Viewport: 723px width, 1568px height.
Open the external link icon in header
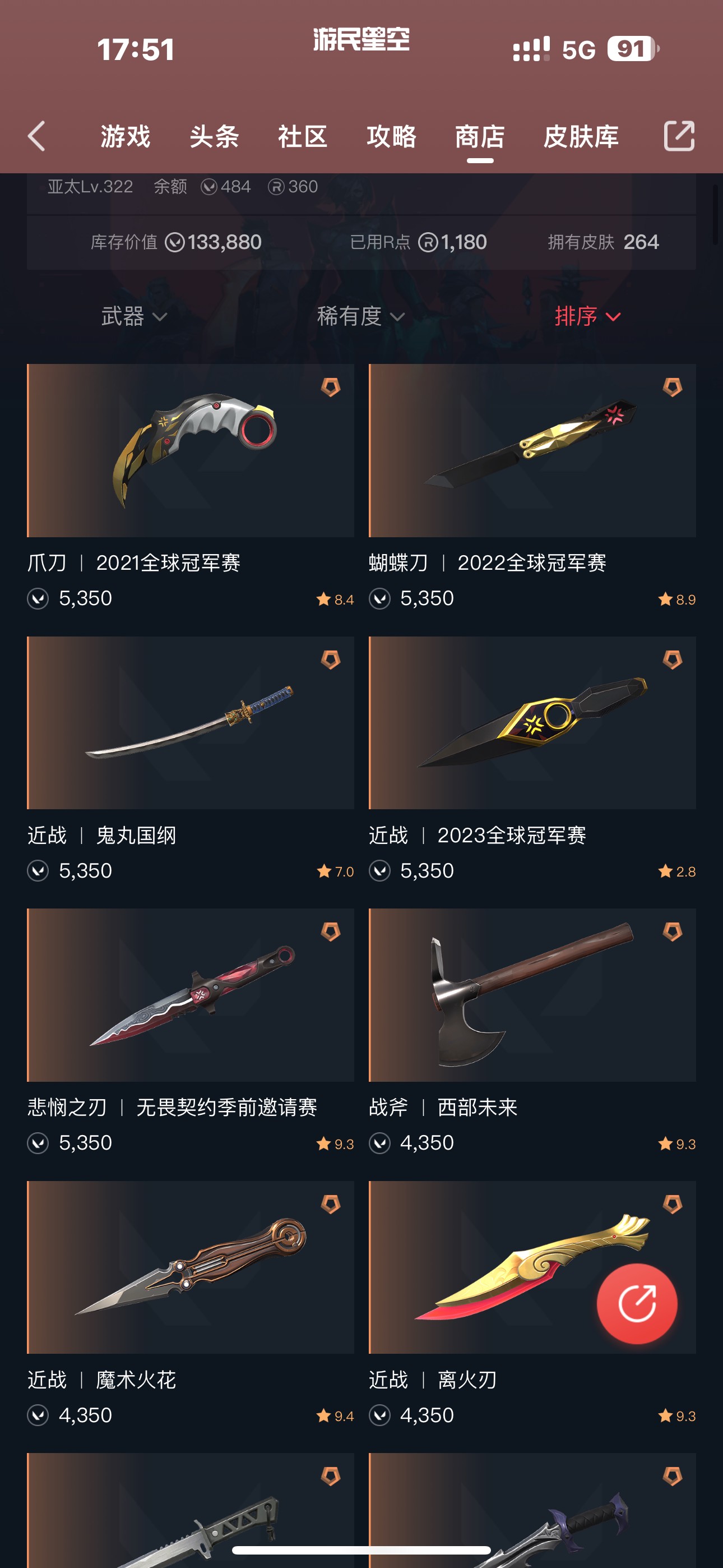pos(679,136)
